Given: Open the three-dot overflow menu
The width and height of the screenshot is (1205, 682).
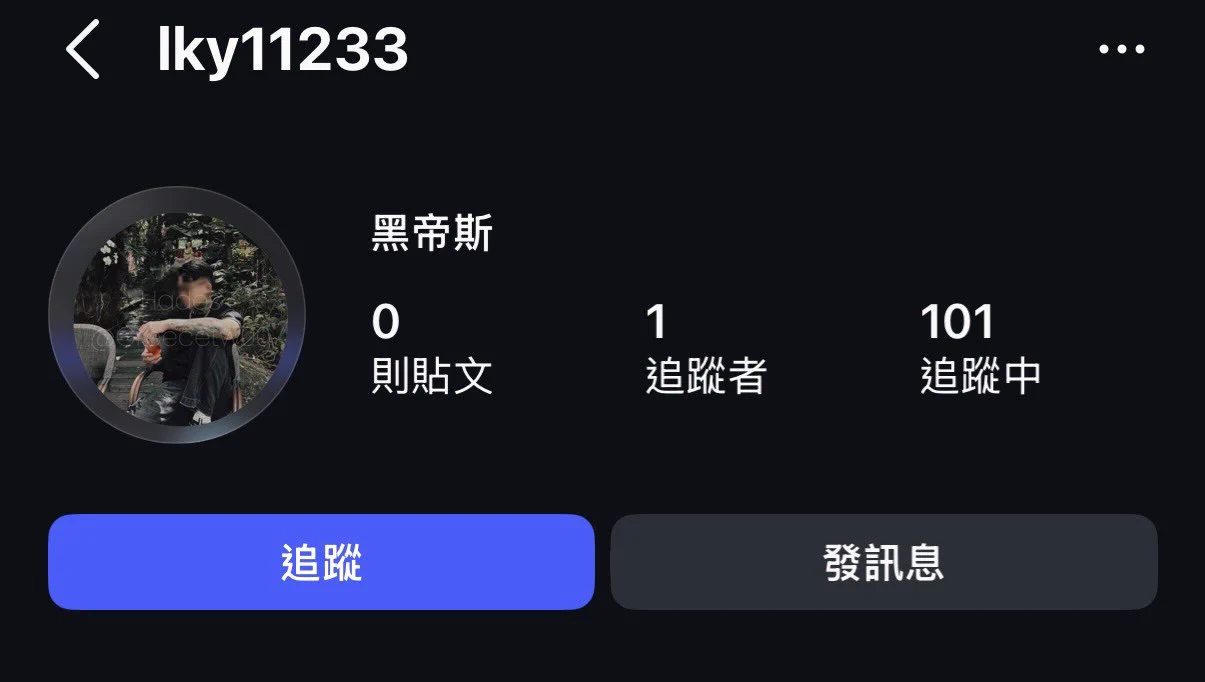Looking at the screenshot, I should point(1121,50).
